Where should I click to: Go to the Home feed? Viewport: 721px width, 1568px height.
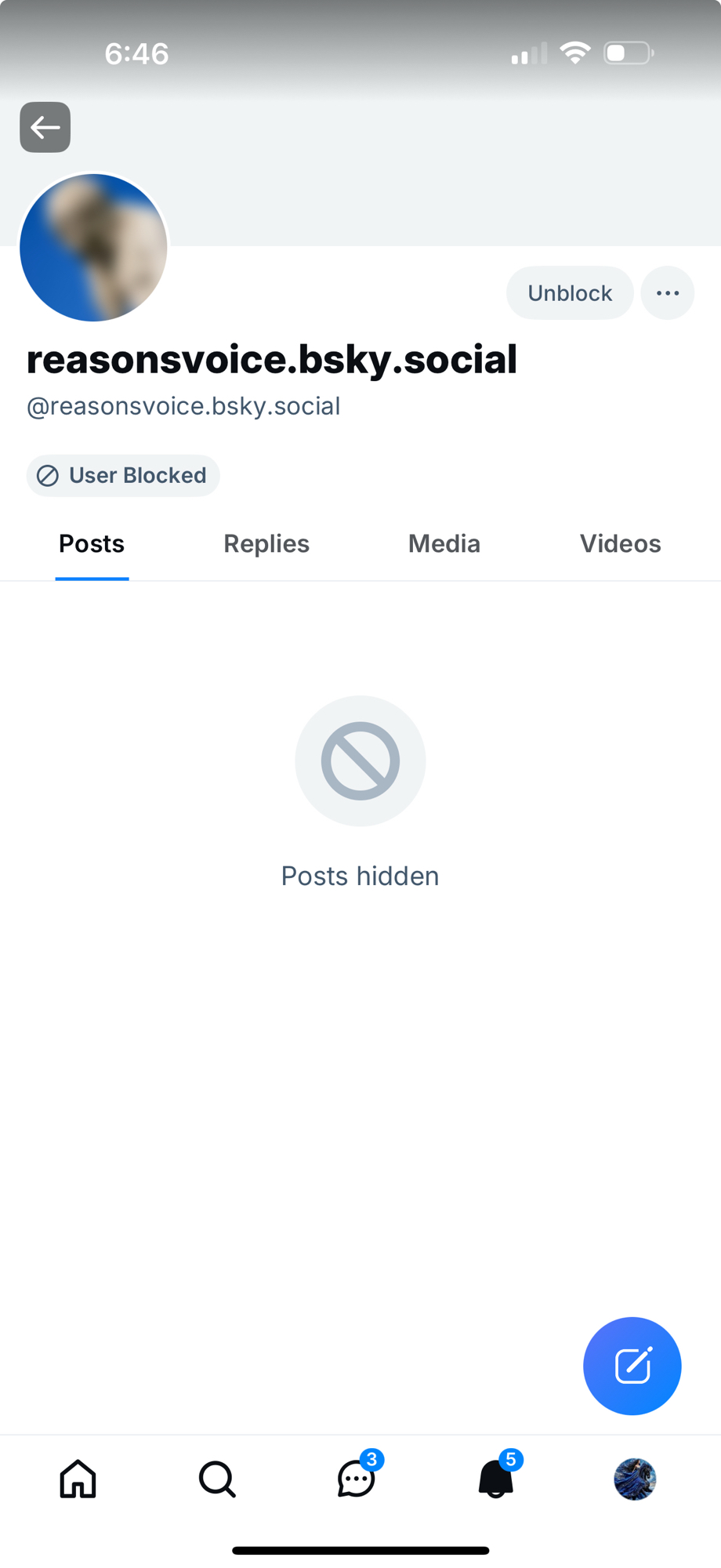click(78, 1479)
